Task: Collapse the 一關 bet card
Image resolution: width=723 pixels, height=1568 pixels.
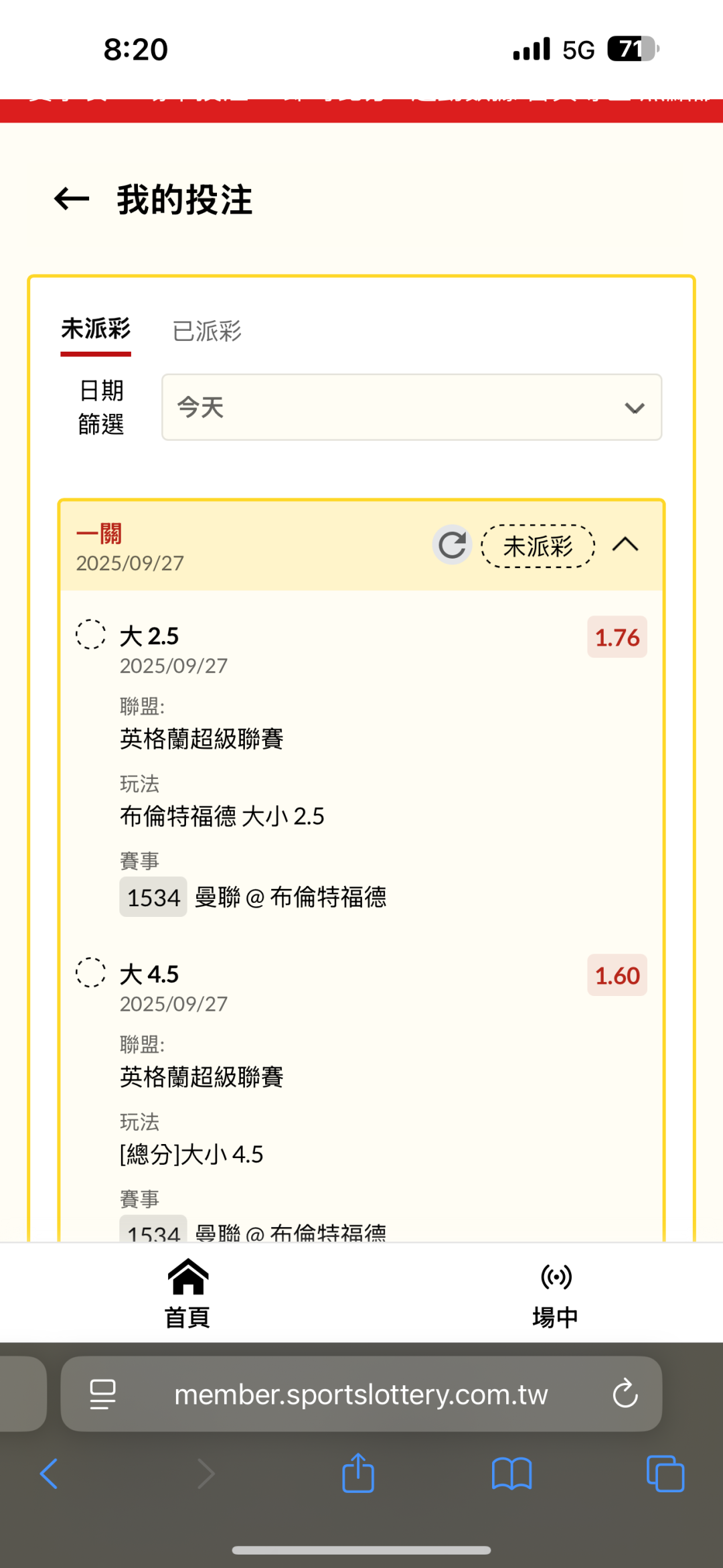Action: 625,545
